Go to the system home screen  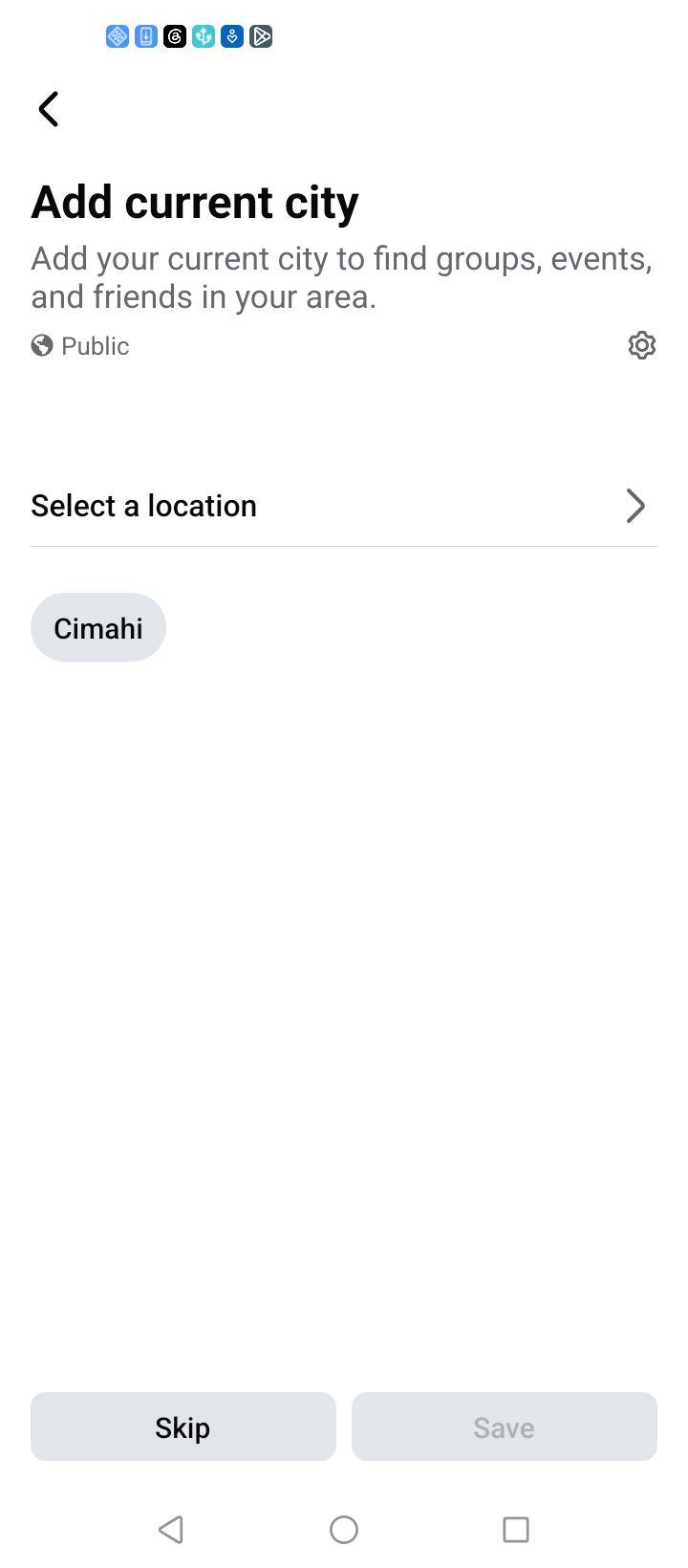344,1530
